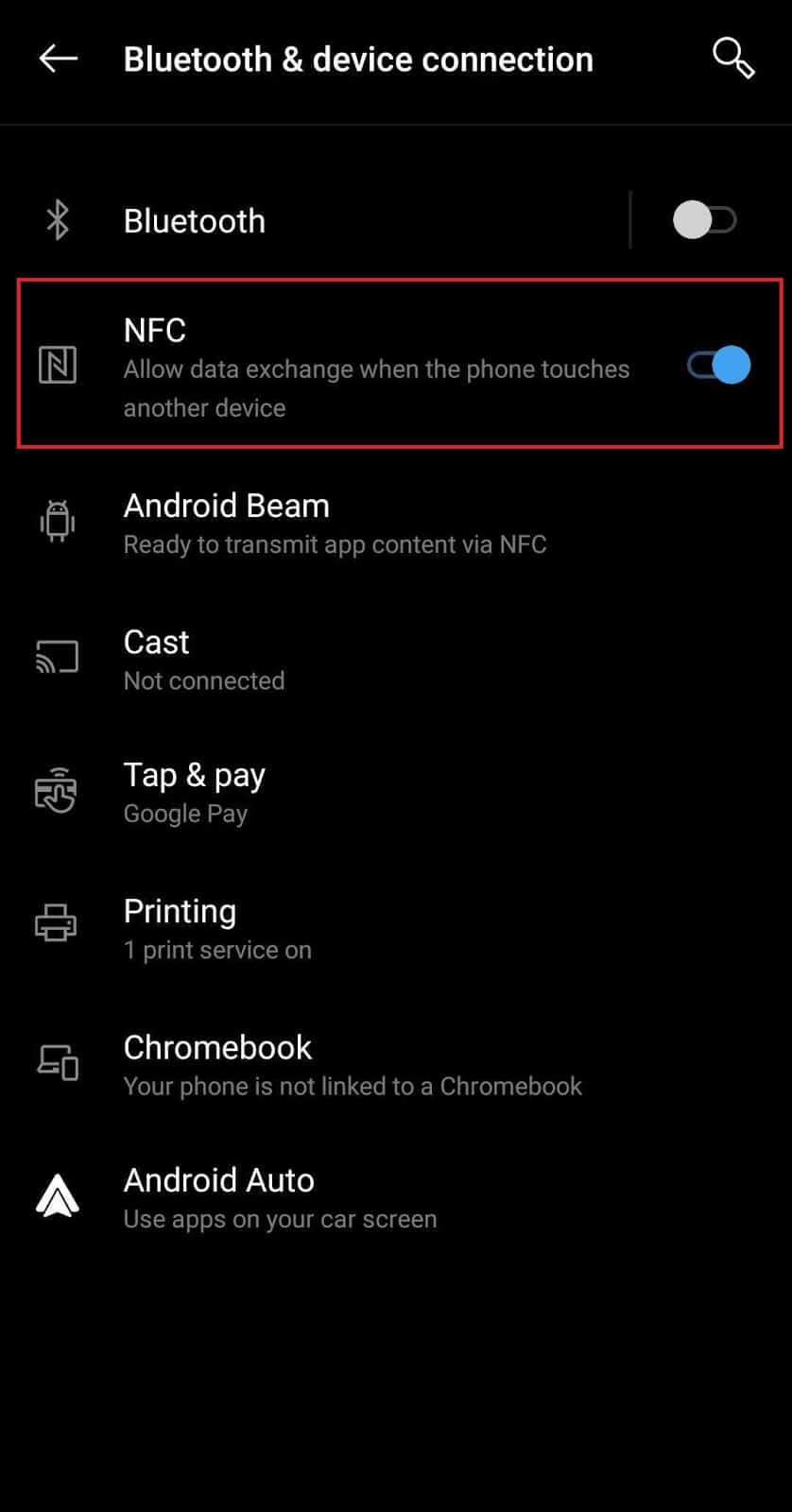Open Printing settings
The height and width of the screenshot is (1512, 792).
(x=396, y=928)
